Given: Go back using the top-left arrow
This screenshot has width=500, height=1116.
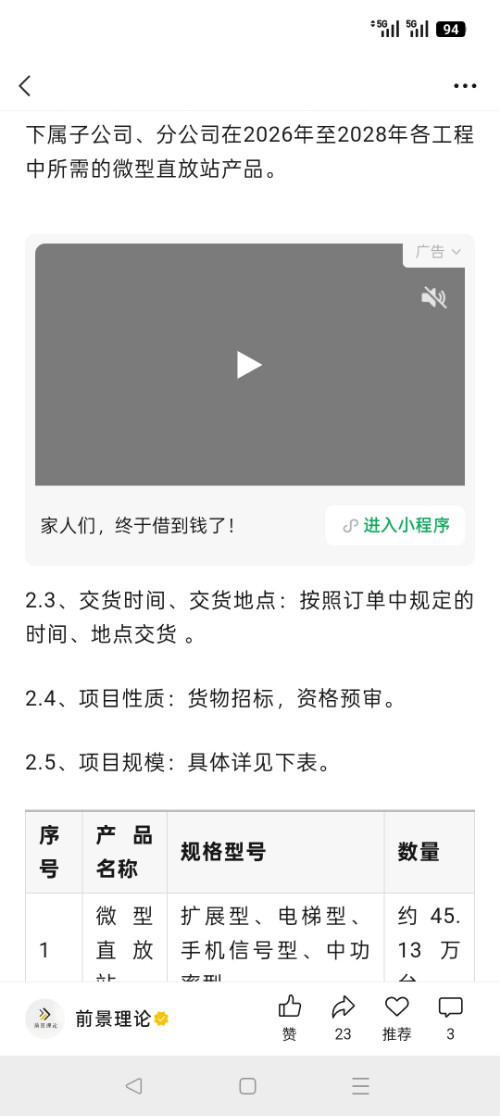Looking at the screenshot, I should (25, 86).
